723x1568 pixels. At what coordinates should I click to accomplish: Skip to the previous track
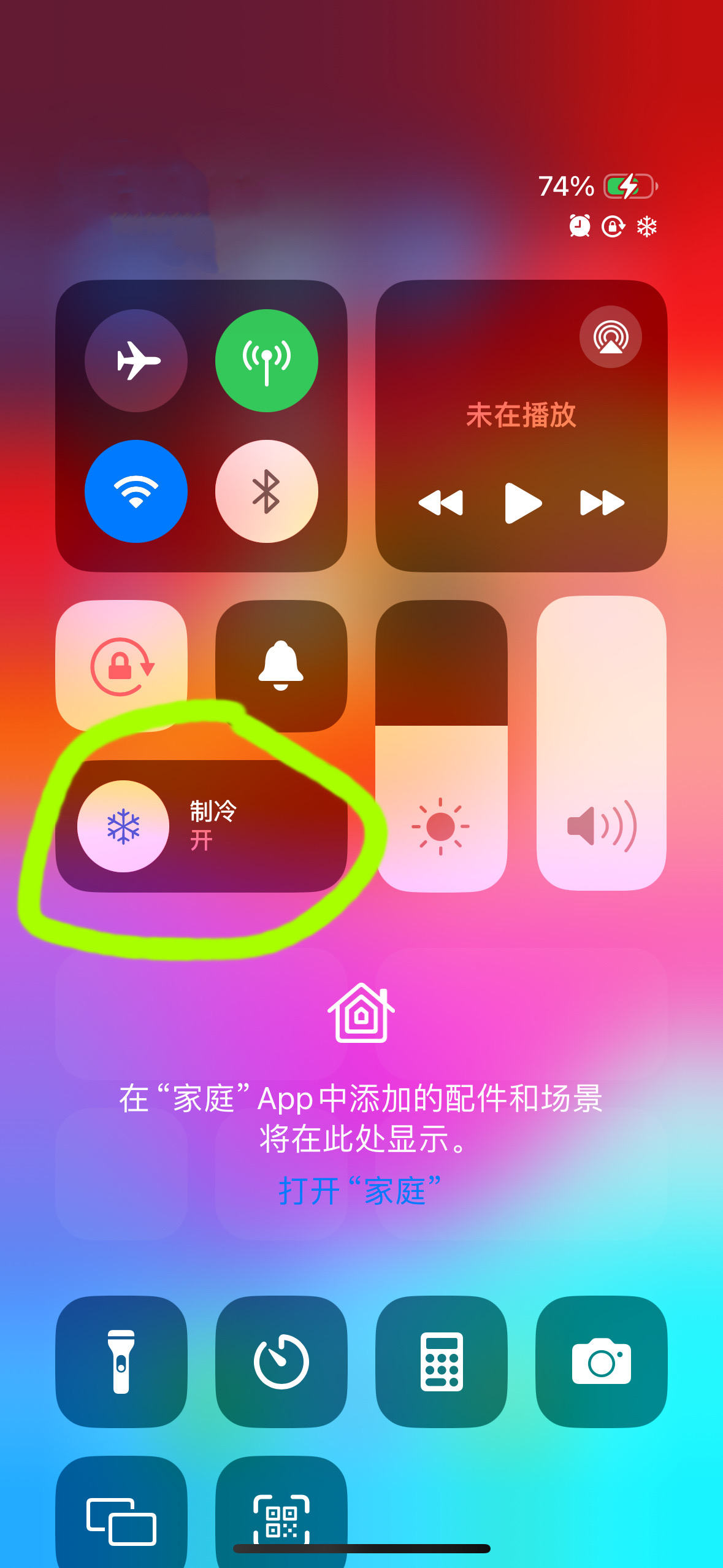[x=440, y=503]
